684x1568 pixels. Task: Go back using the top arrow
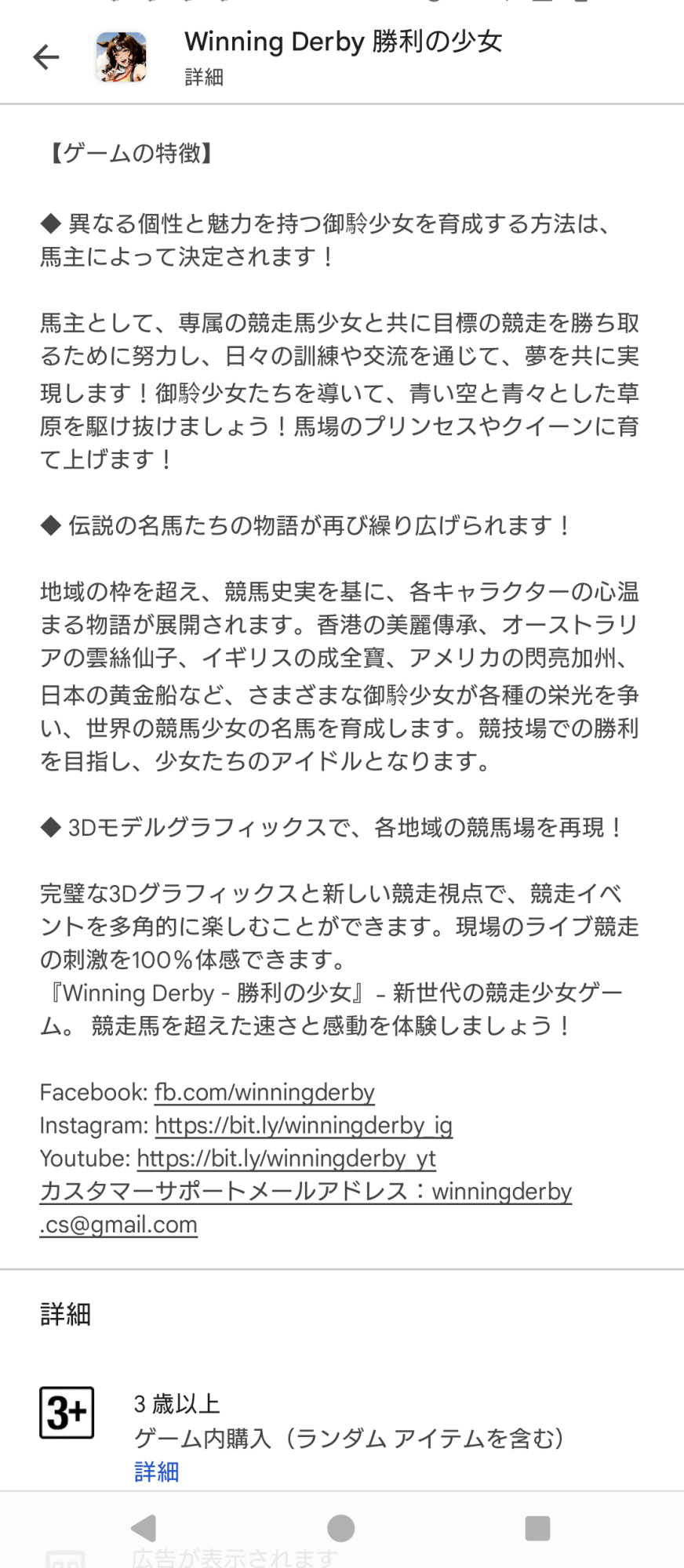pyautogui.click(x=46, y=57)
